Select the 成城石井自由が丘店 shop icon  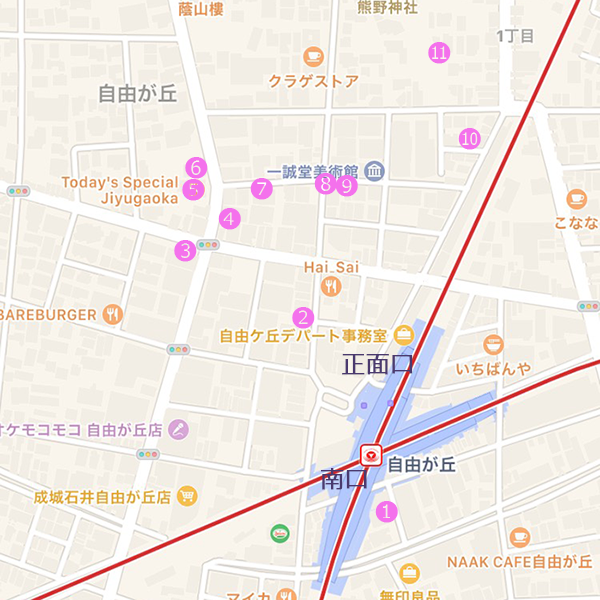point(186,496)
